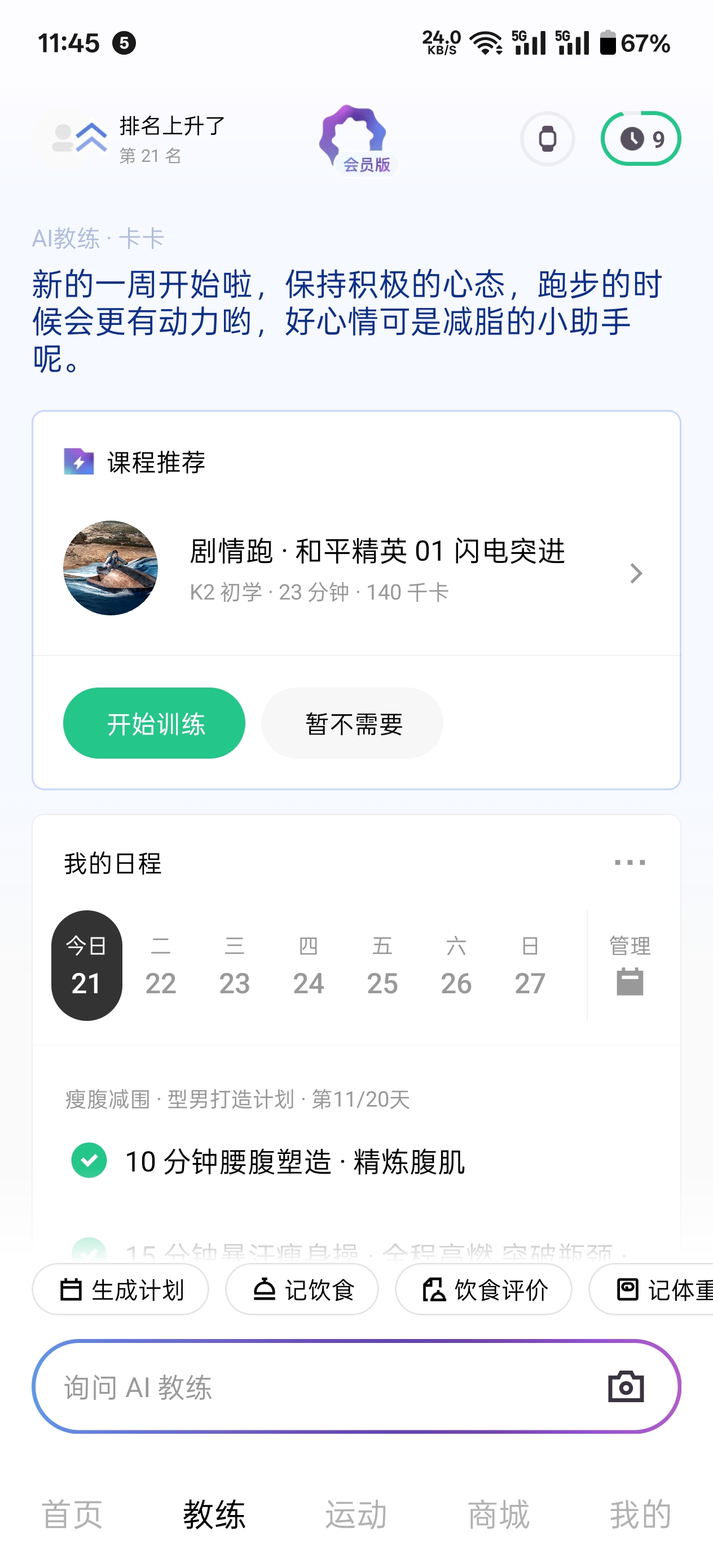Image resolution: width=713 pixels, height=1568 pixels.
Task: Open the smart watch device icon
Action: [x=547, y=139]
